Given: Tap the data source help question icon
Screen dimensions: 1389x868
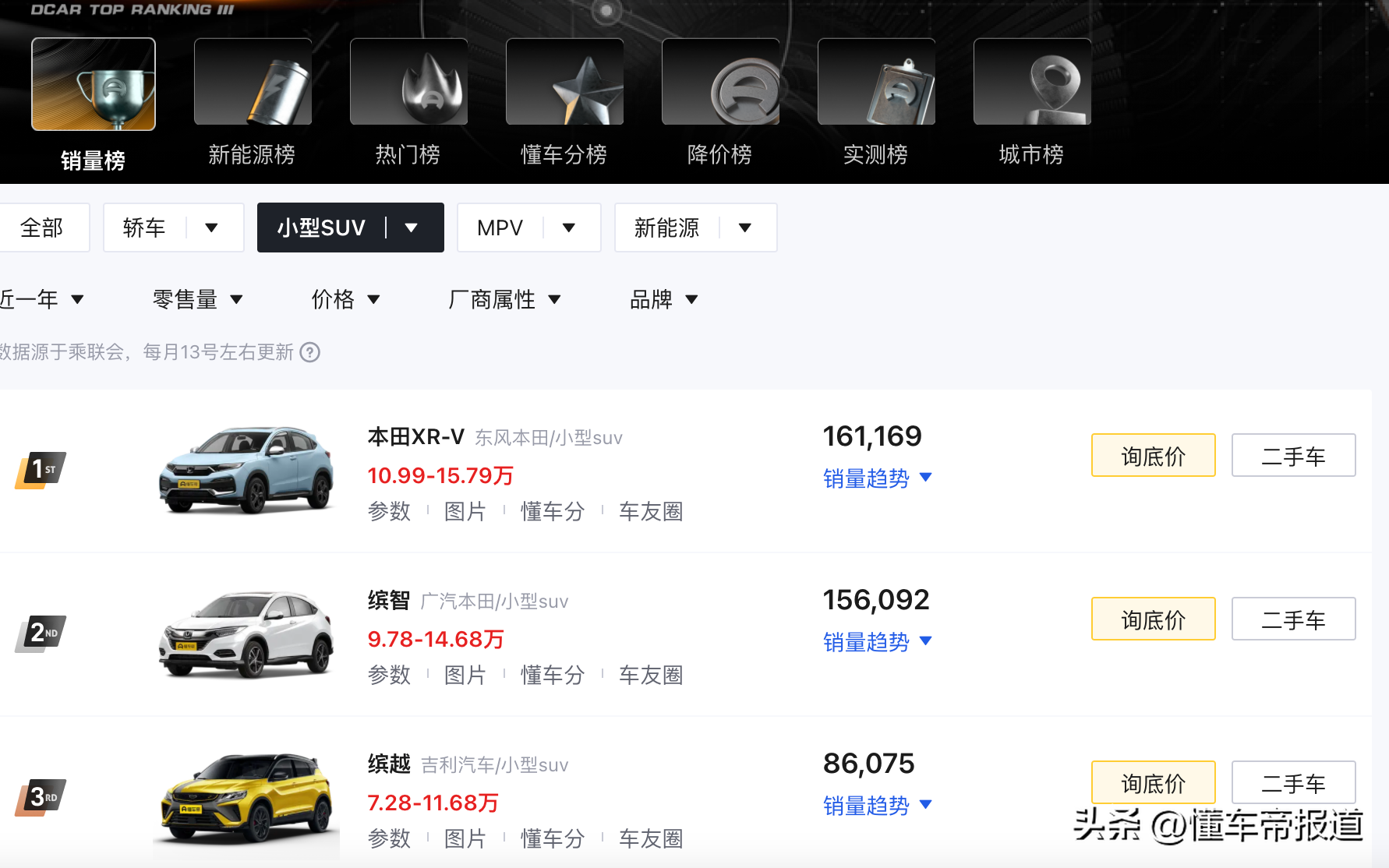Looking at the screenshot, I should (x=310, y=353).
